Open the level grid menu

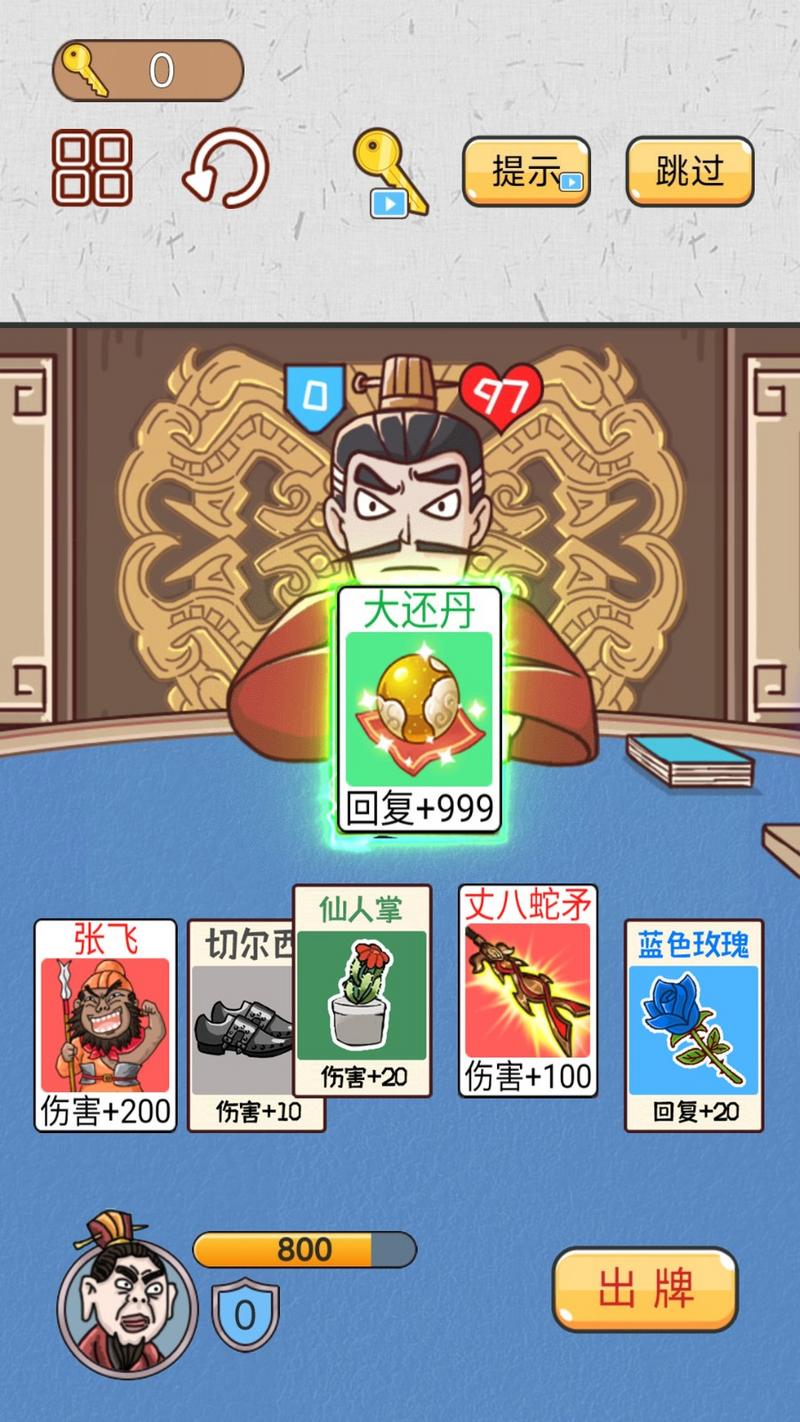pos(92,168)
